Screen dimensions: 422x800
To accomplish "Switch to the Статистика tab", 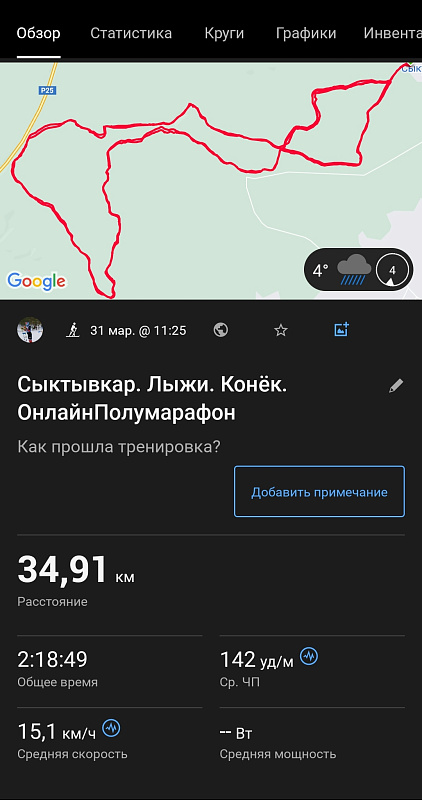I will pos(131,34).
